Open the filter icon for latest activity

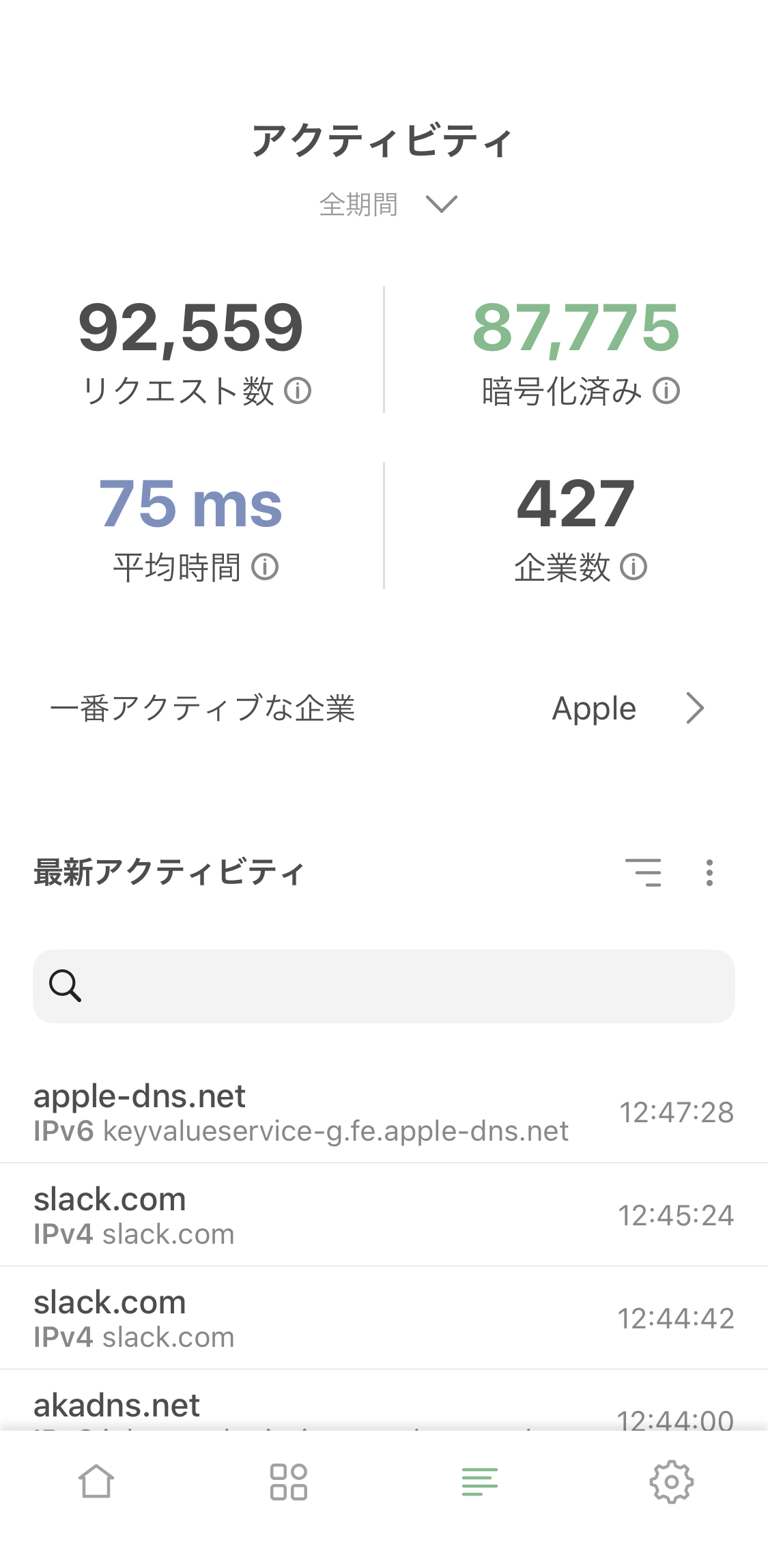pyautogui.click(x=643, y=872)
